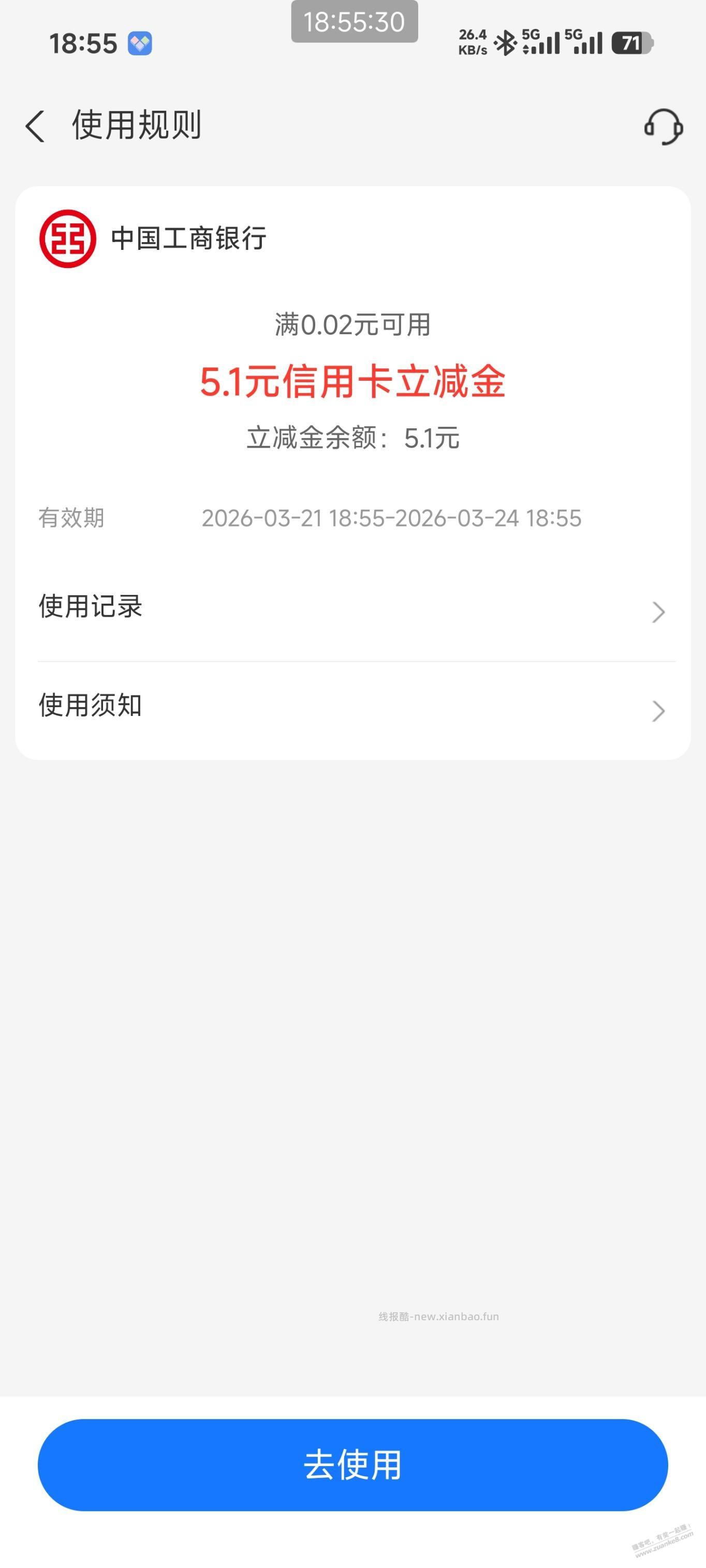Tap the back arrow to leave 使用规则
The image size is (706, 1568).
tap(35, 126)
